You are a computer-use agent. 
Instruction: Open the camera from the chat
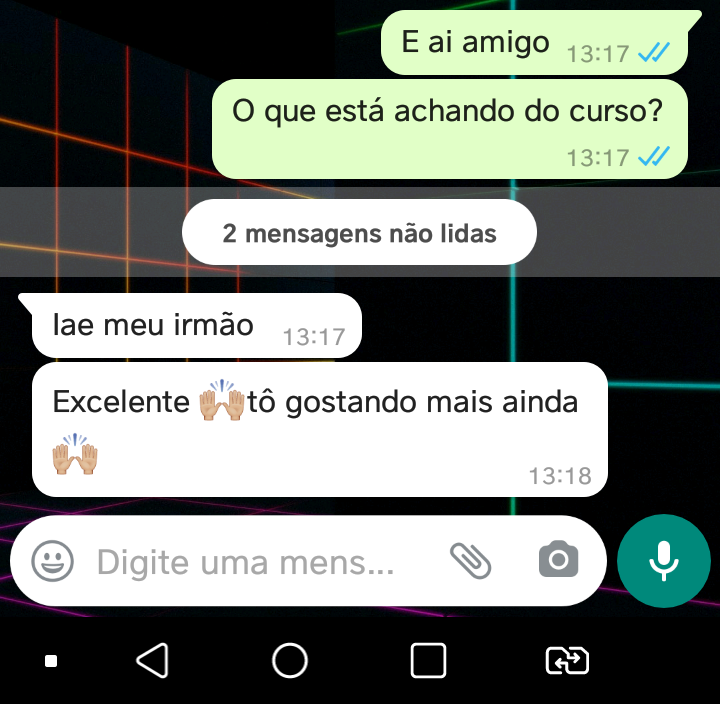(x=558, y=561)
